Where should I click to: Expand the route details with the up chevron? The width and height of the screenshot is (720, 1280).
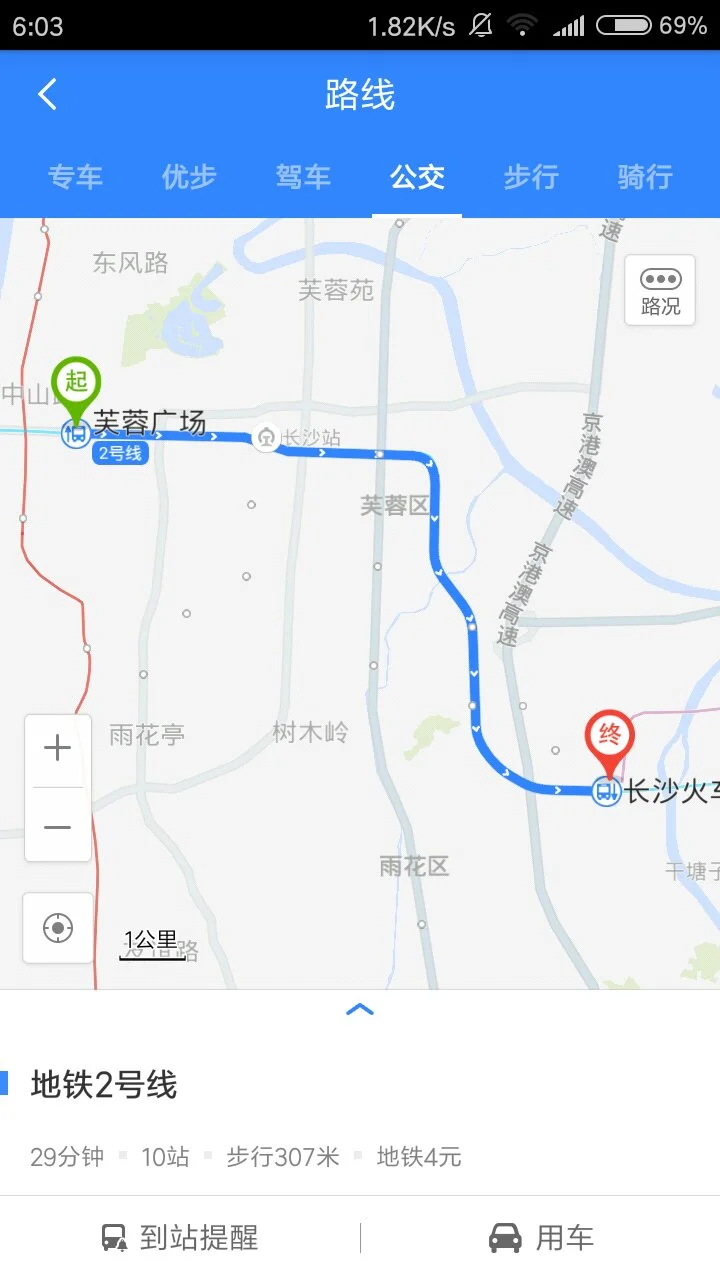click(360, 1009)
